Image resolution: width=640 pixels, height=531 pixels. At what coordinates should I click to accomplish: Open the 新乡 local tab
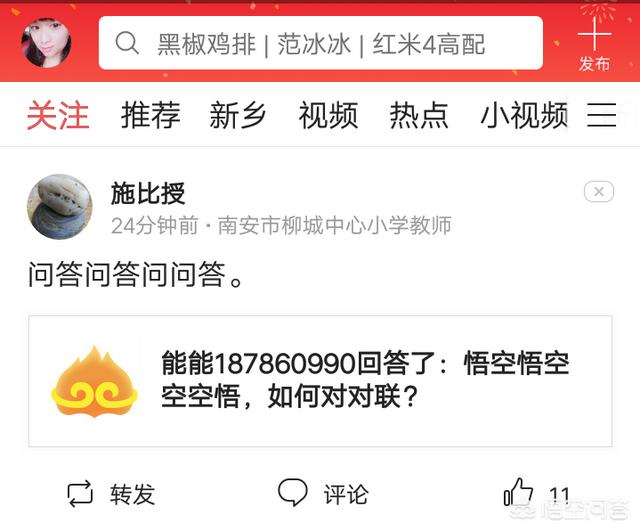[x=238, y=116]
